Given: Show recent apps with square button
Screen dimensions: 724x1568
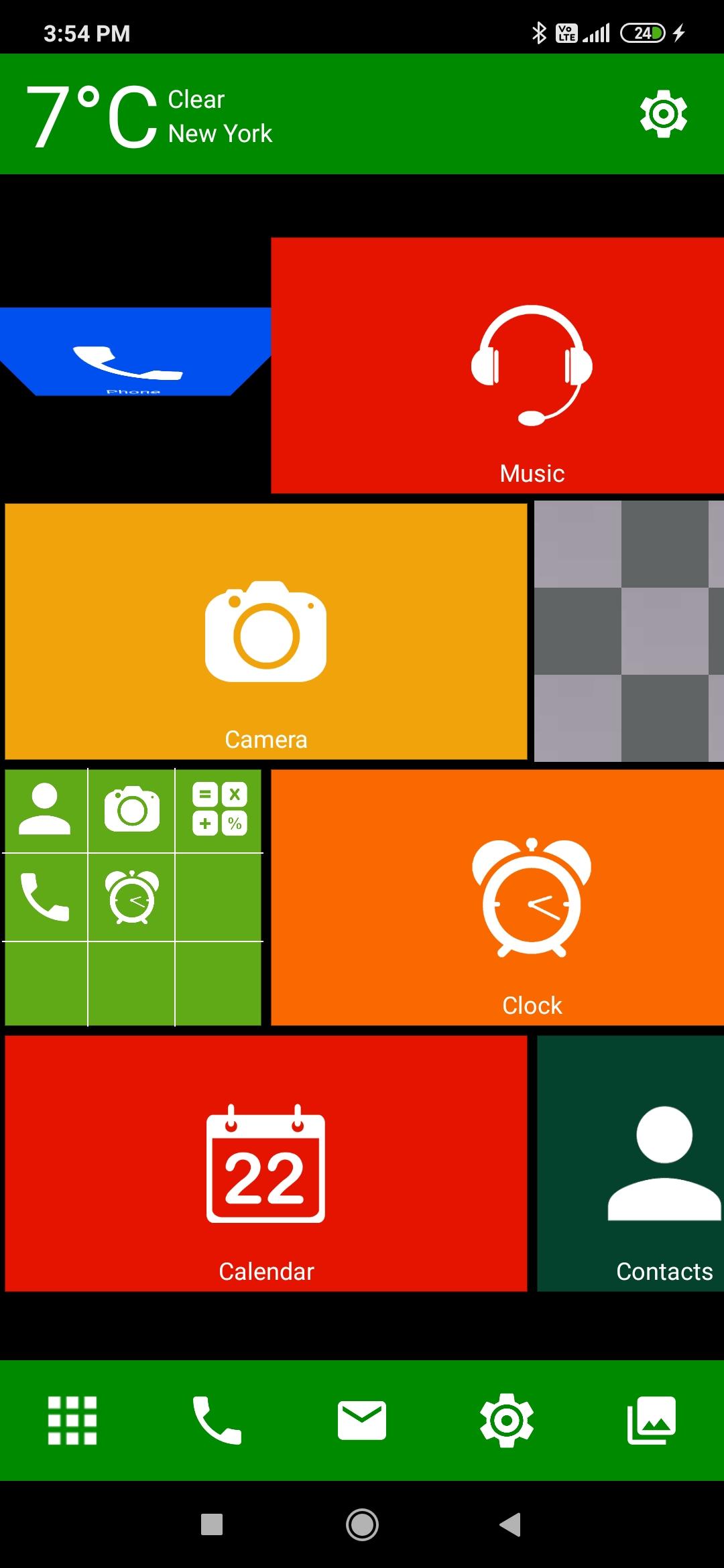Looking at the screenshot, I should pyautogui.click(x=212, y=1525).
